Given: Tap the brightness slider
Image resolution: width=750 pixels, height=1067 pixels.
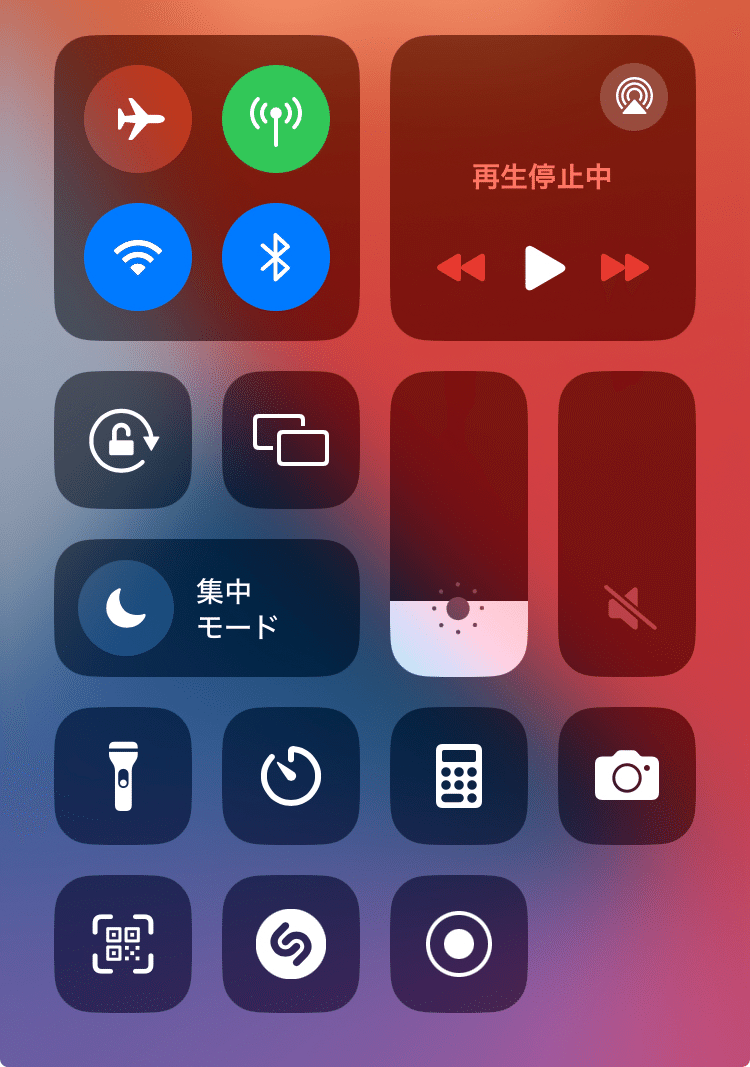Looking at the screenshot, I should click(x=459, y=524).
